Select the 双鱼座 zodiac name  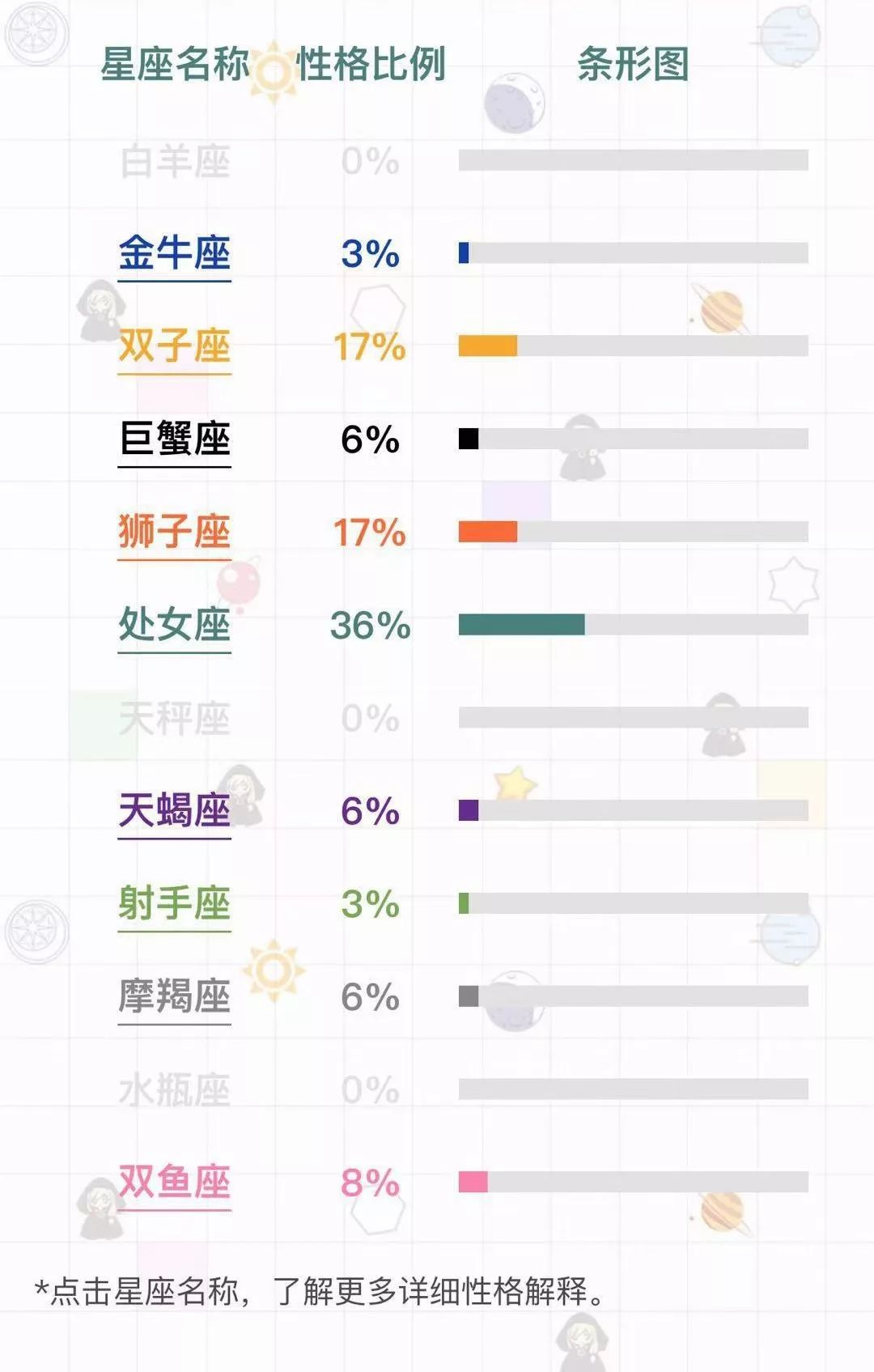(x=175, y=1182)
